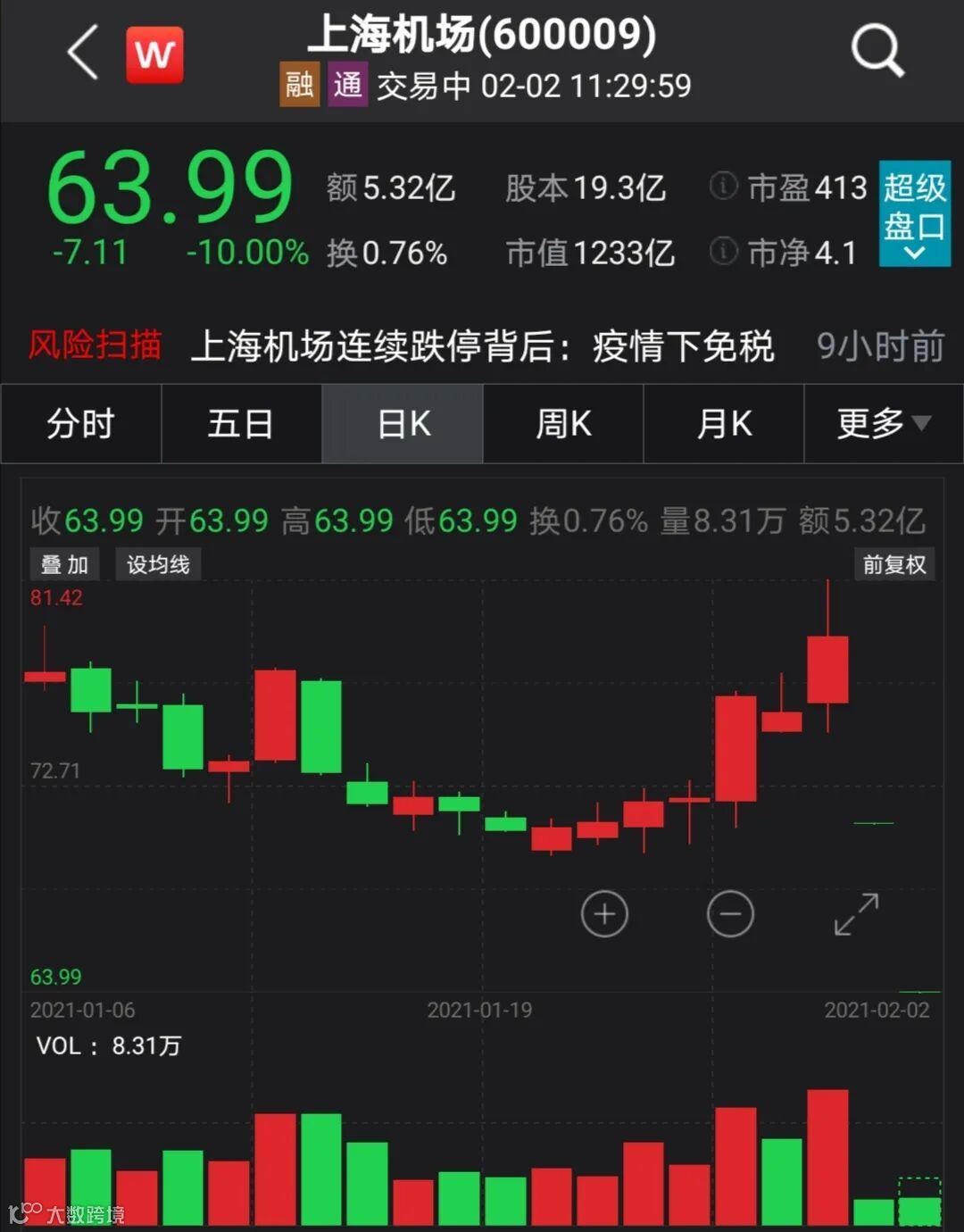964x1232 pixels.
Task: Zoom out the K-line chart
Action: [730, 914]
